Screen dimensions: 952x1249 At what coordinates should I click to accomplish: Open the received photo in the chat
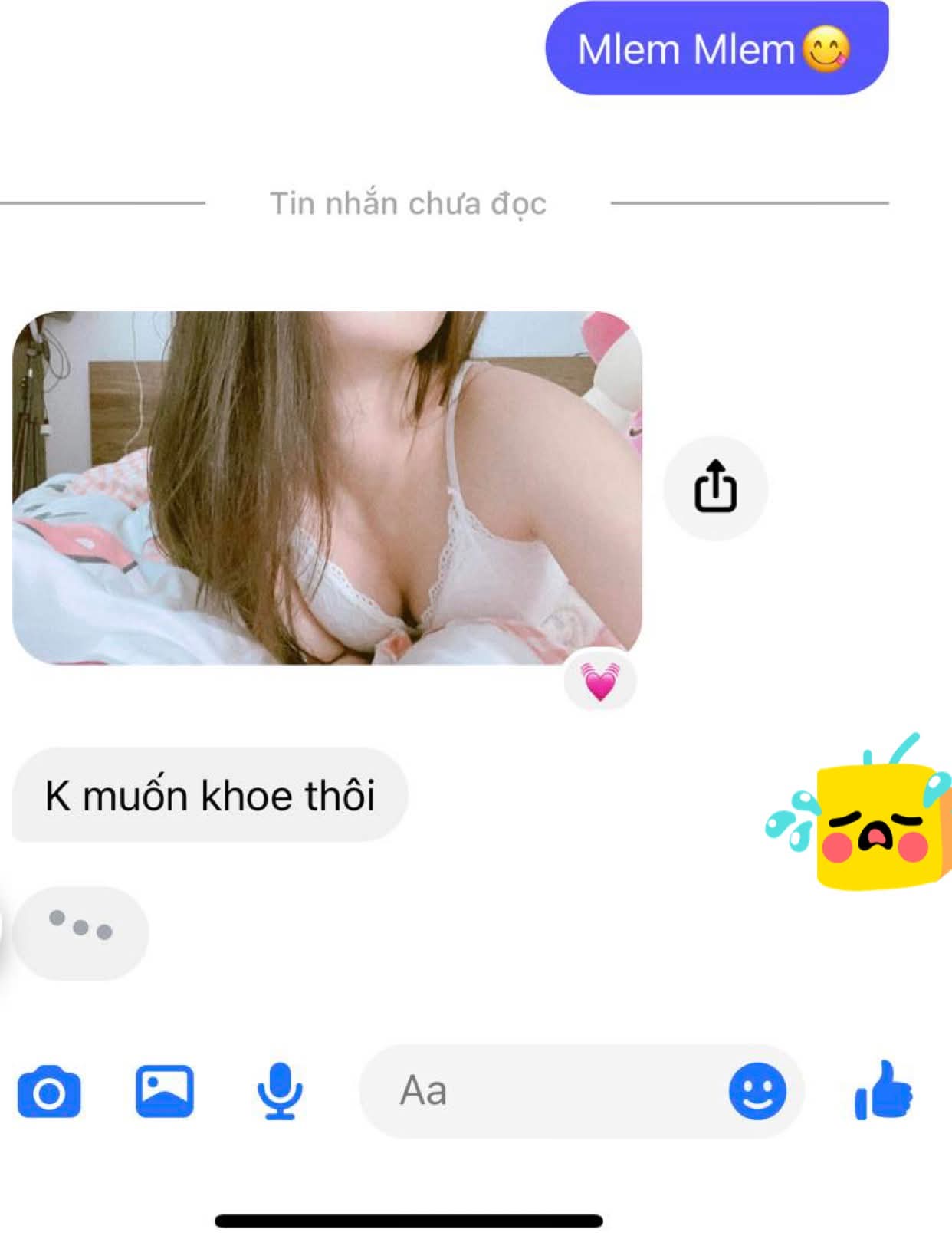click(x=327, y=488)
